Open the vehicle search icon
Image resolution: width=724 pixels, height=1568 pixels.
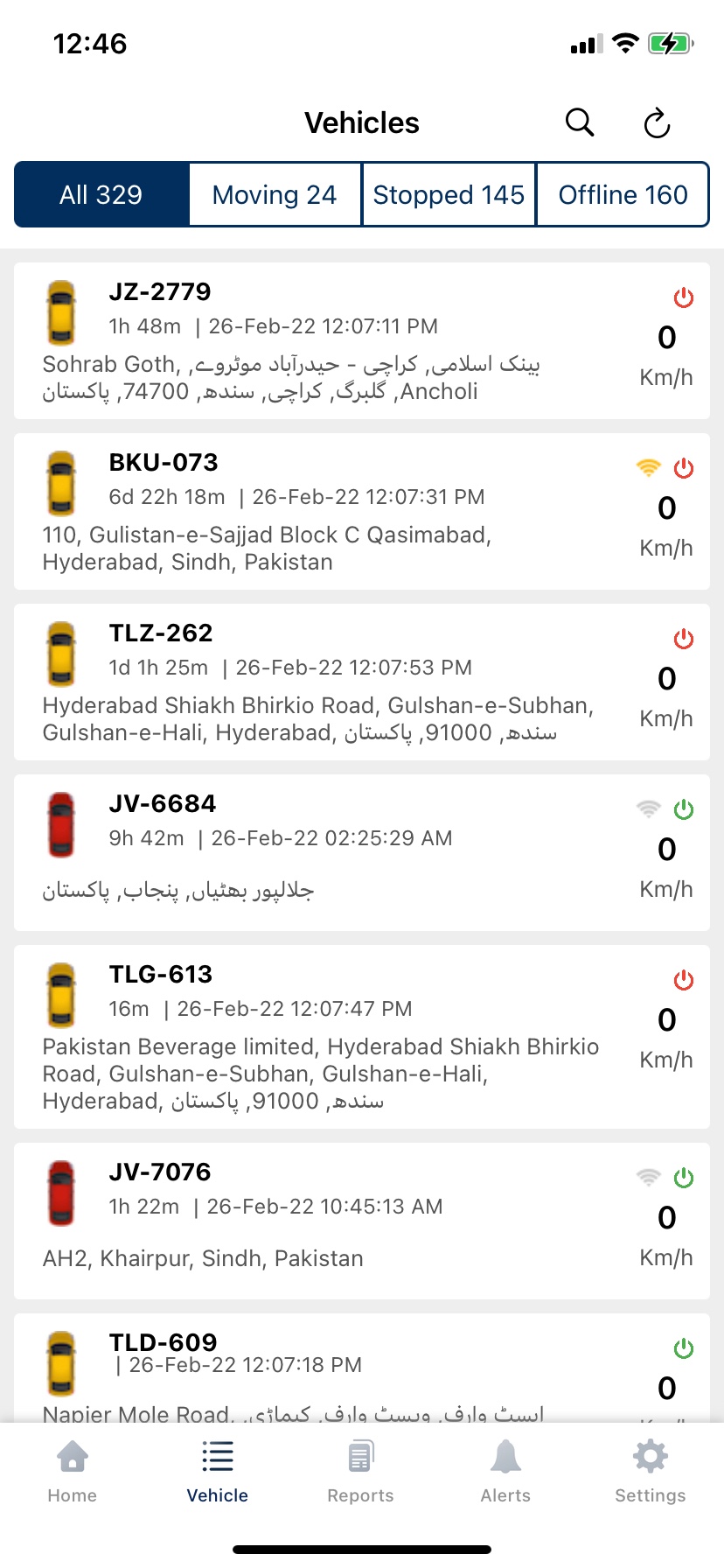tap(580, 122)
